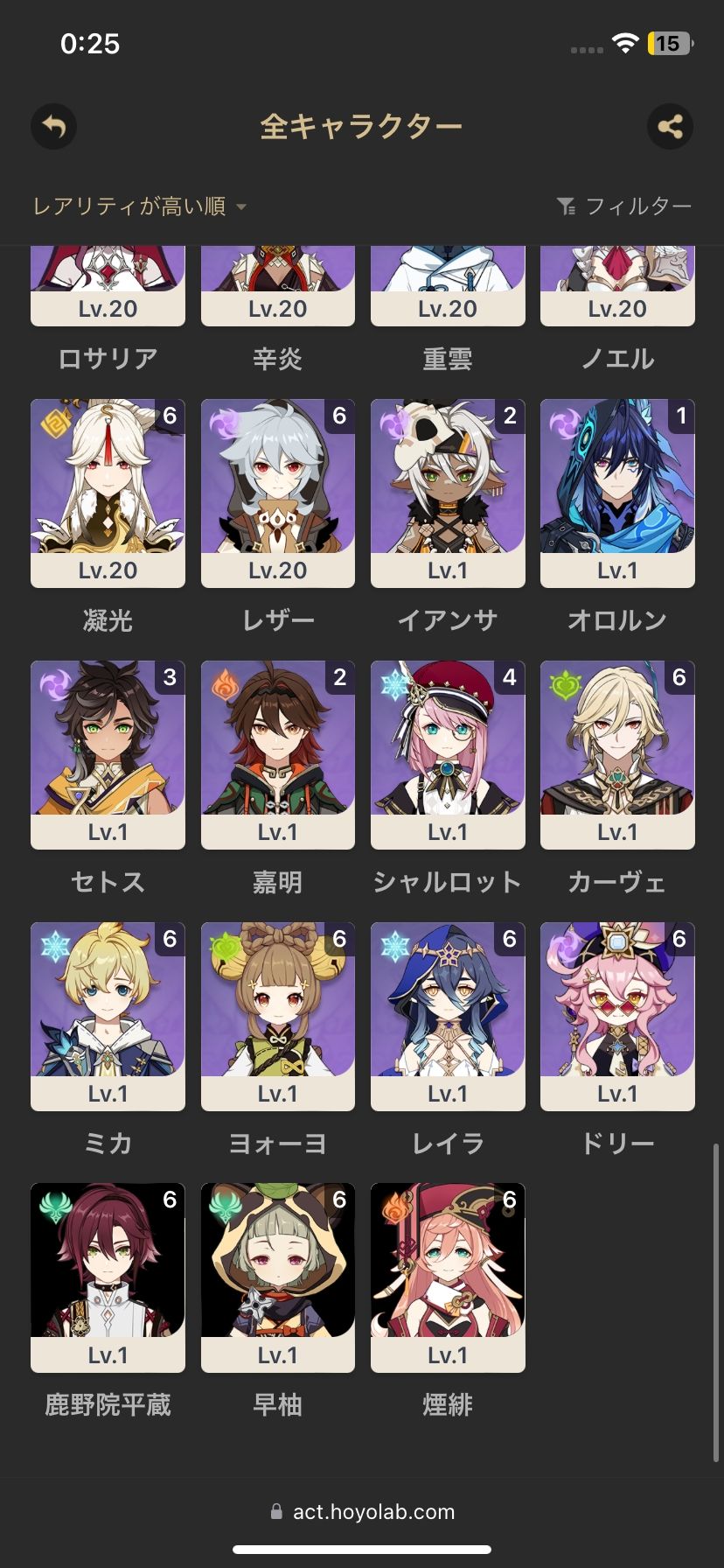Viewport: 724px width, 1568px height.
Task: Tap the 嘉明 character tile
Action: coord(278,754)
